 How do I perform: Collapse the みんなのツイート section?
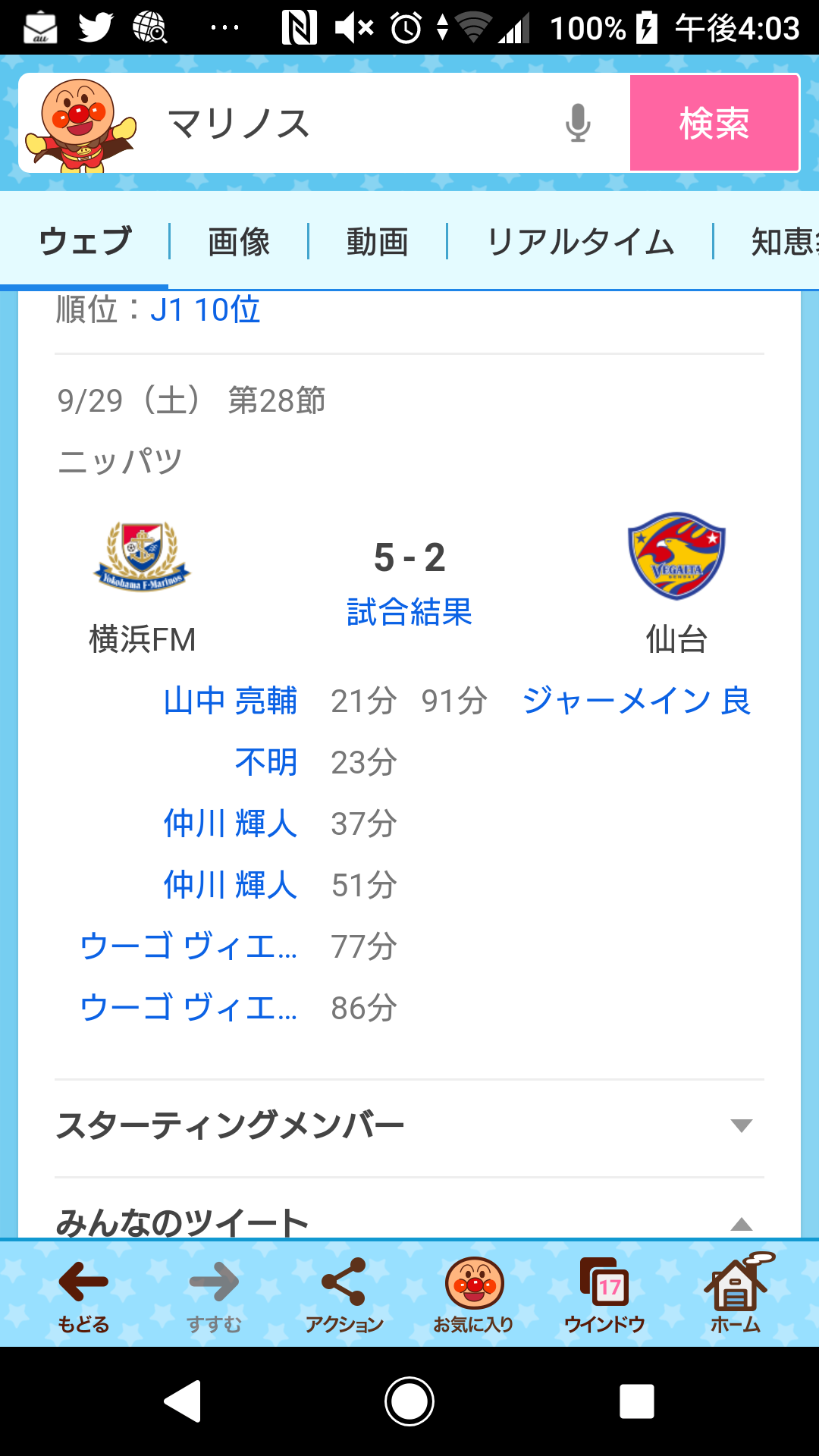[x=740, y=1222]
